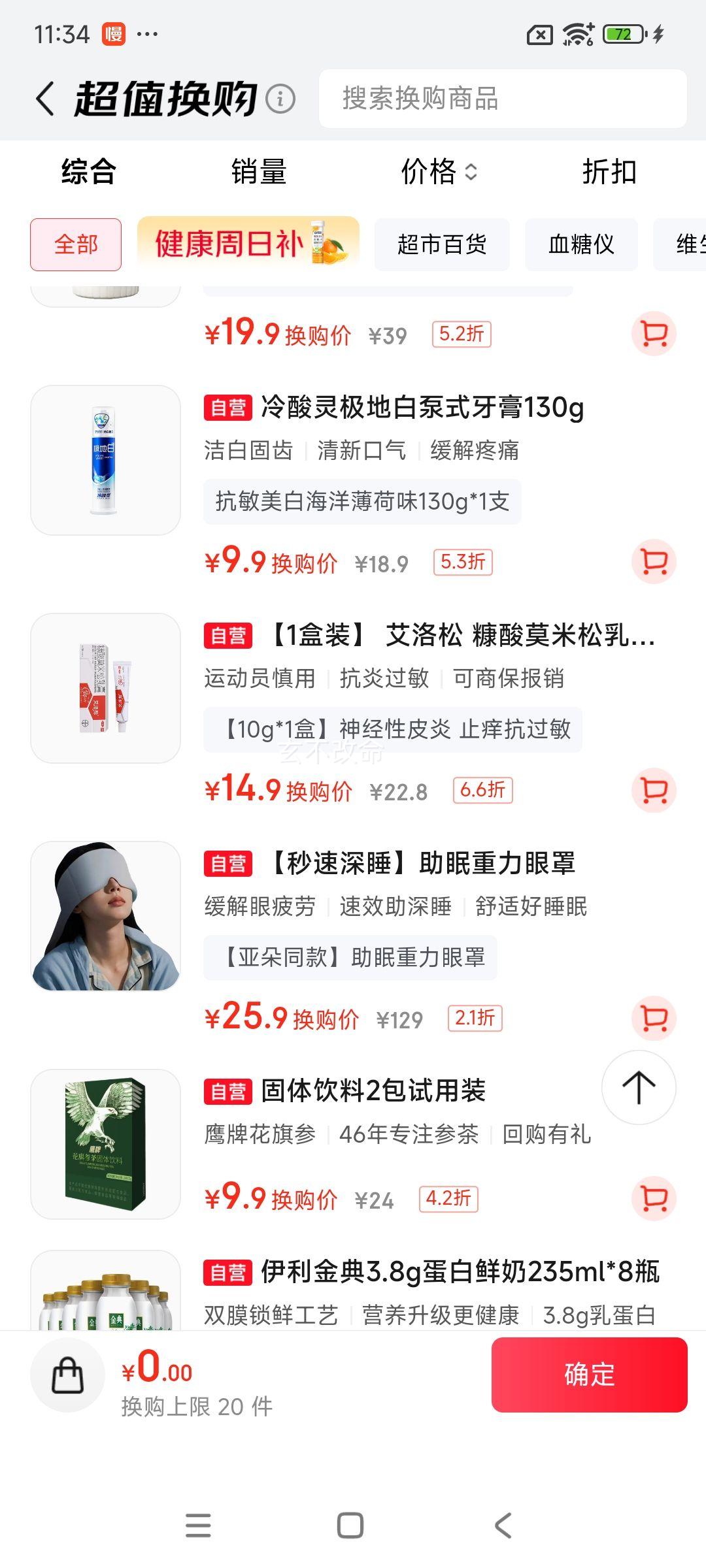
Task: Add 固体饮料2包试用装 to the cart
Action: [x=654, y=1199]
